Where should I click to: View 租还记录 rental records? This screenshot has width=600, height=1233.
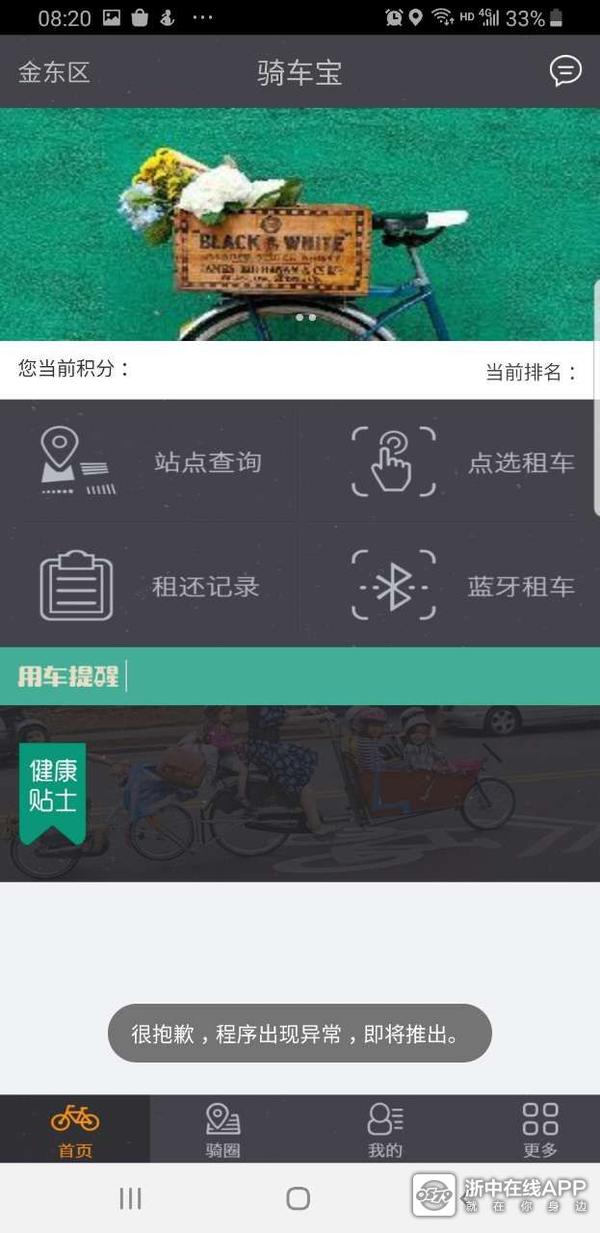coord(150,586)
